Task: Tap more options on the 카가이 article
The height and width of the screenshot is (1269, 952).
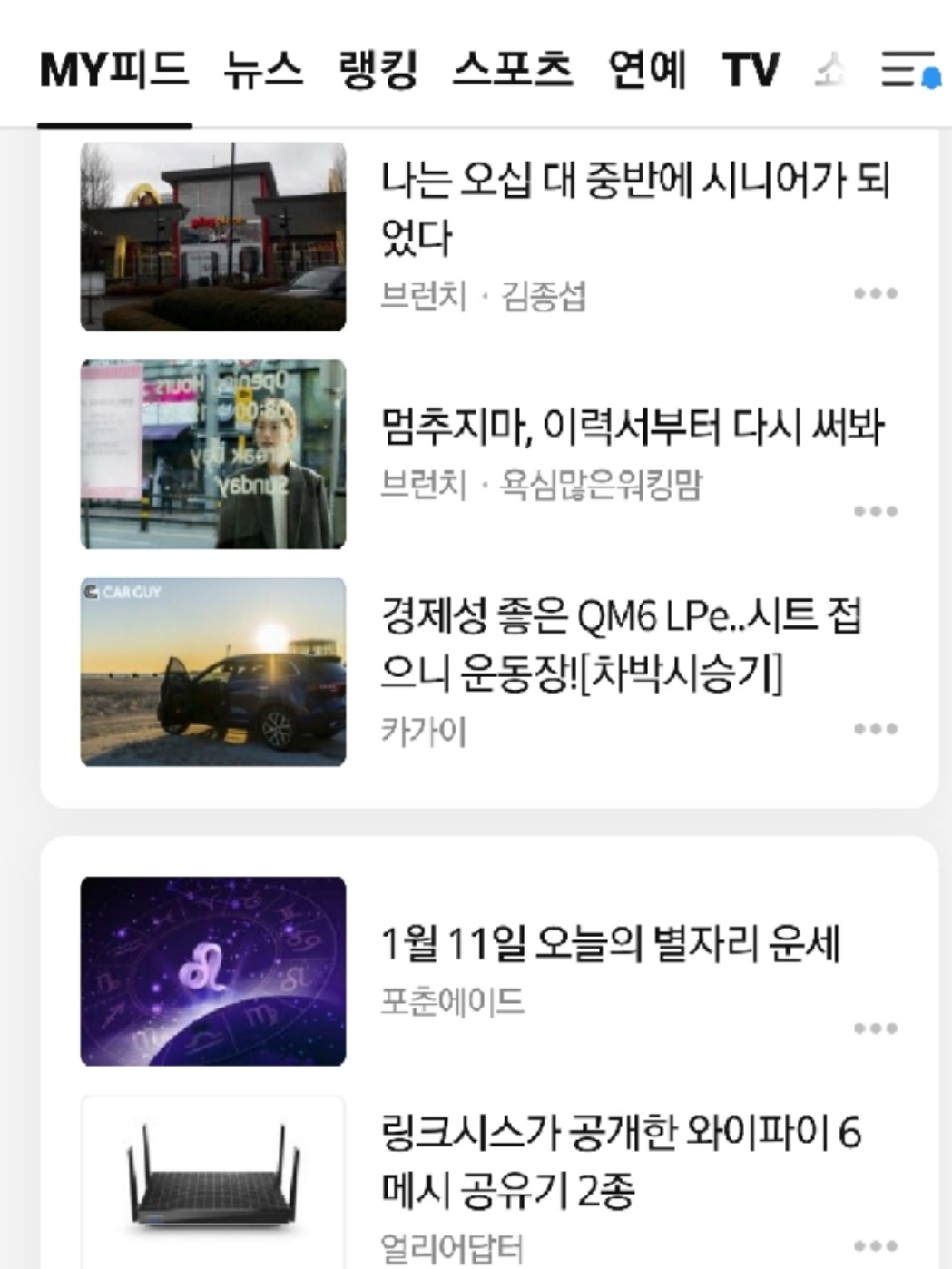Action: [x=876, y=730]
